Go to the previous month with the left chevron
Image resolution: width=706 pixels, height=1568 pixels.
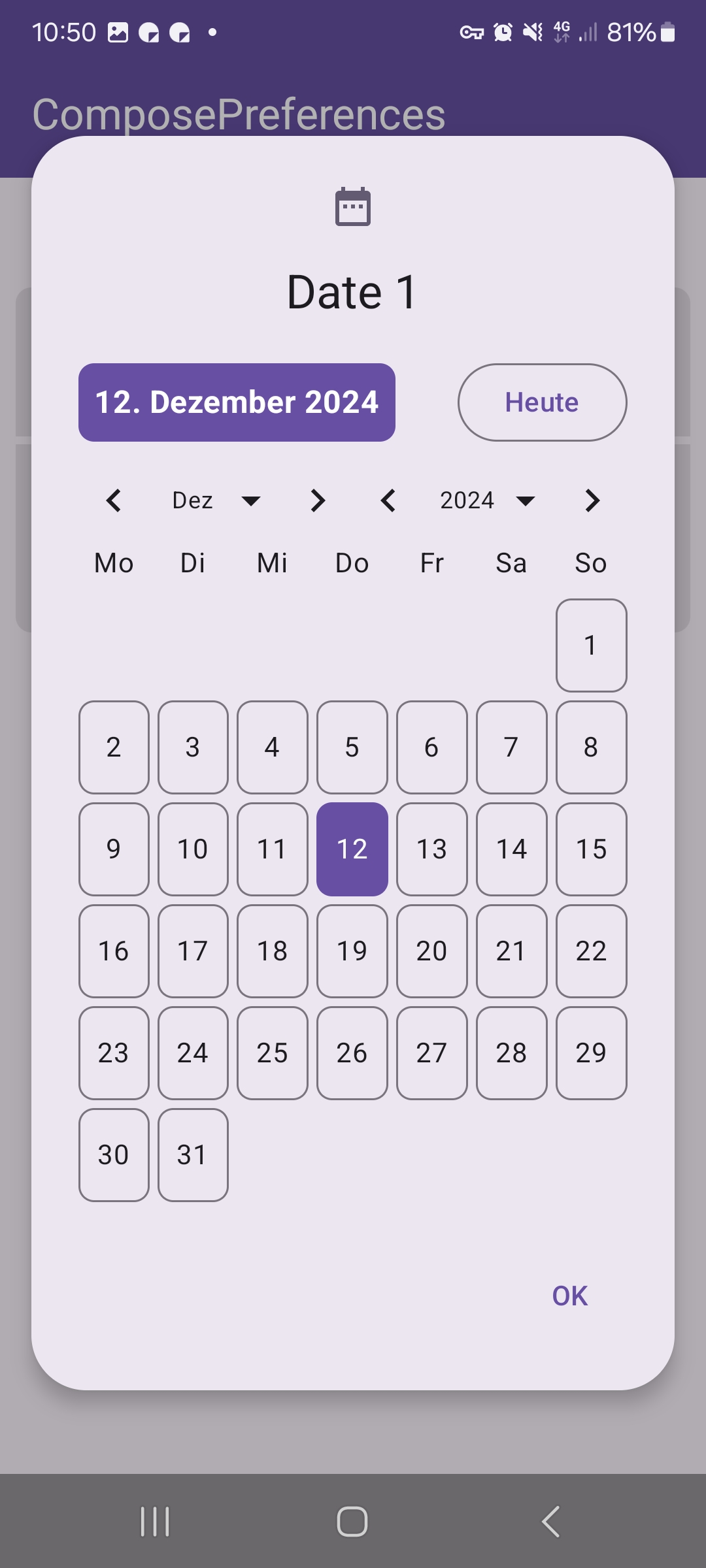point(114,500)
